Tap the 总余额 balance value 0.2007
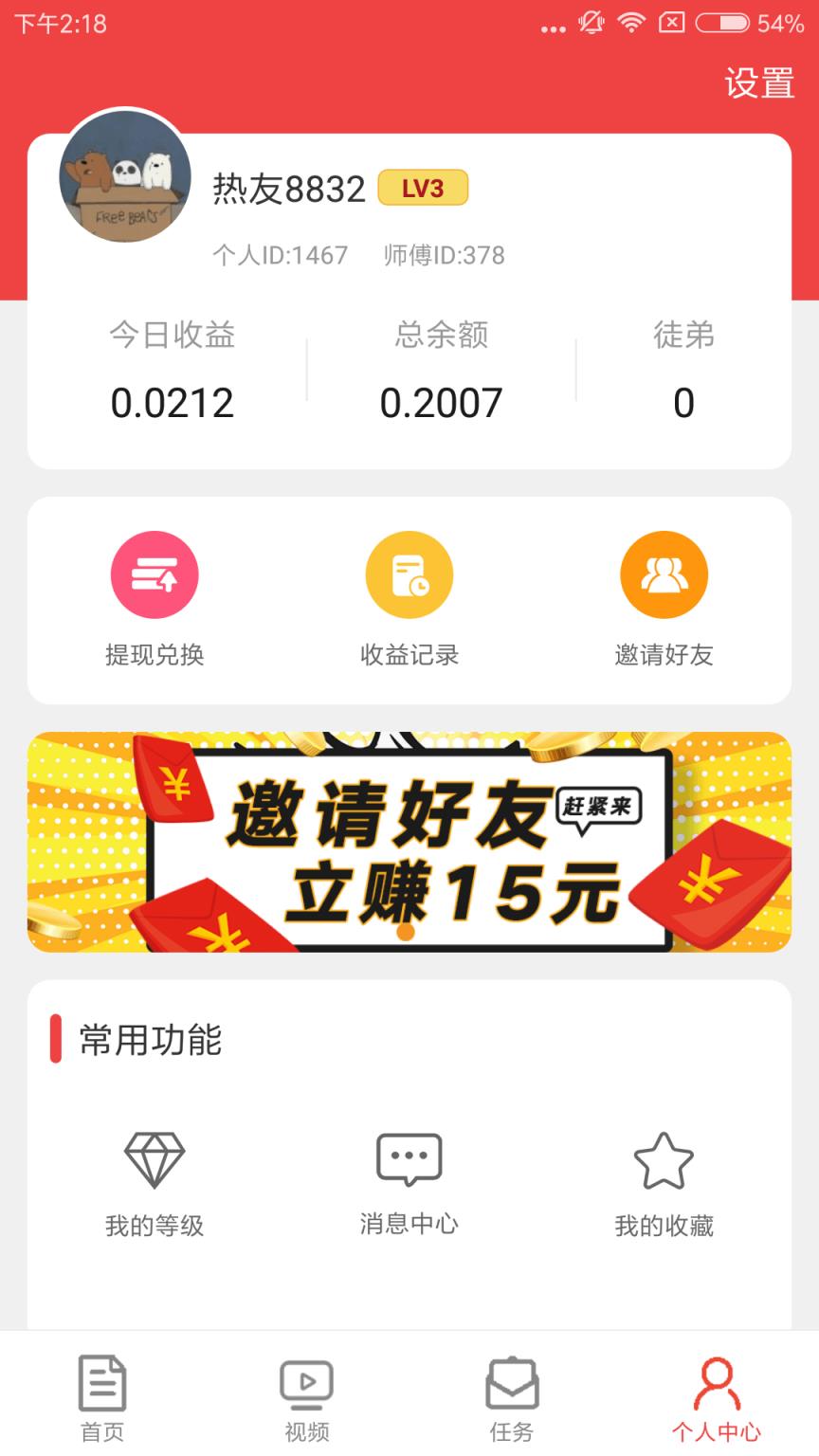 tap(442, 403)
